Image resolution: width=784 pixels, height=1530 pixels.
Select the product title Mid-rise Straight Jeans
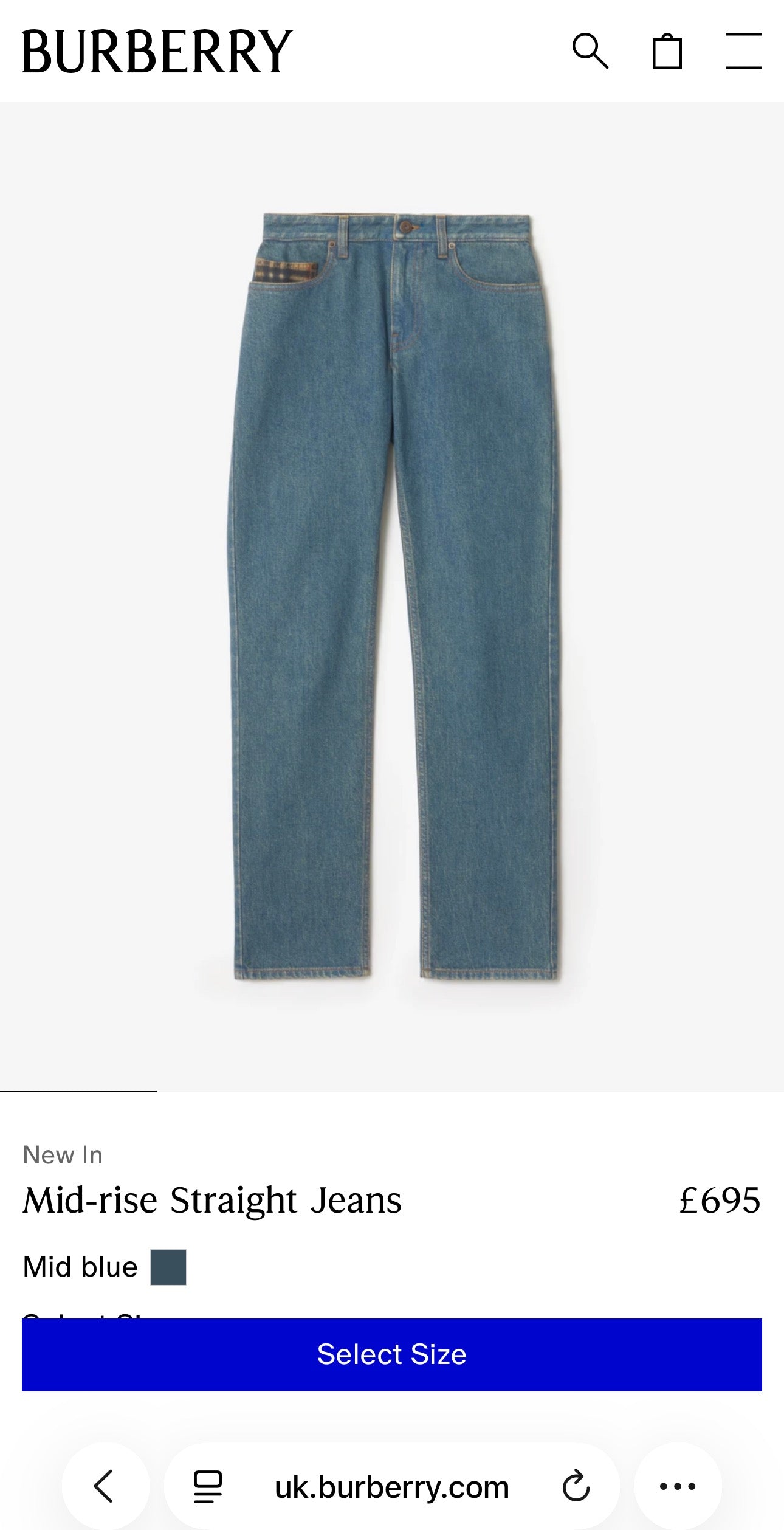click(213, 1199)
